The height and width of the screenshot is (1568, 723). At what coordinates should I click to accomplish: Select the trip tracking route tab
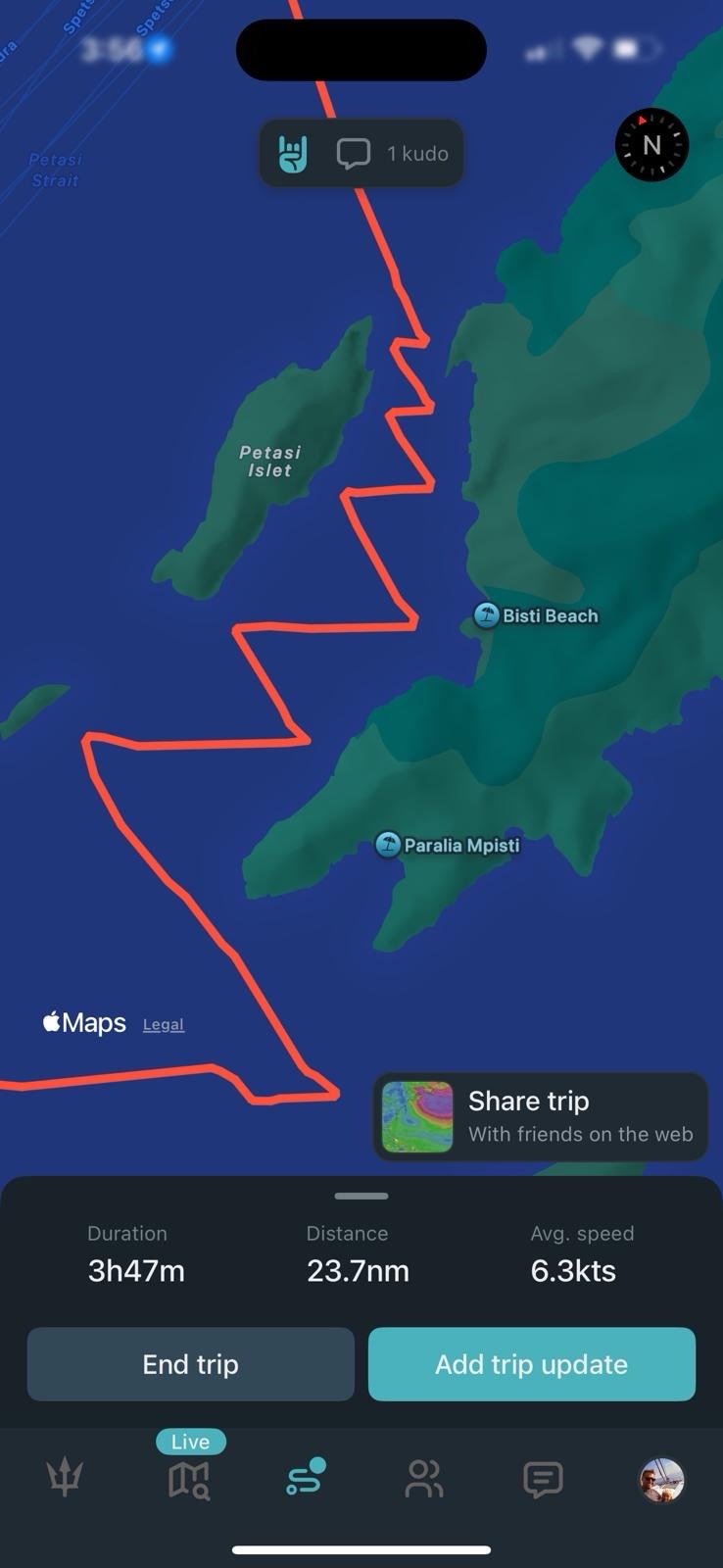[305, 1478]
